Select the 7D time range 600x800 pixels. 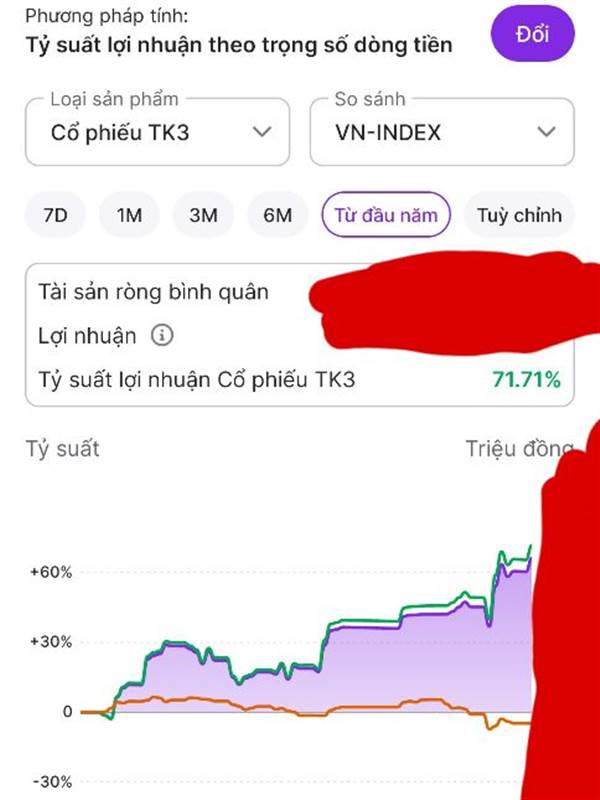tap(56, 214)
